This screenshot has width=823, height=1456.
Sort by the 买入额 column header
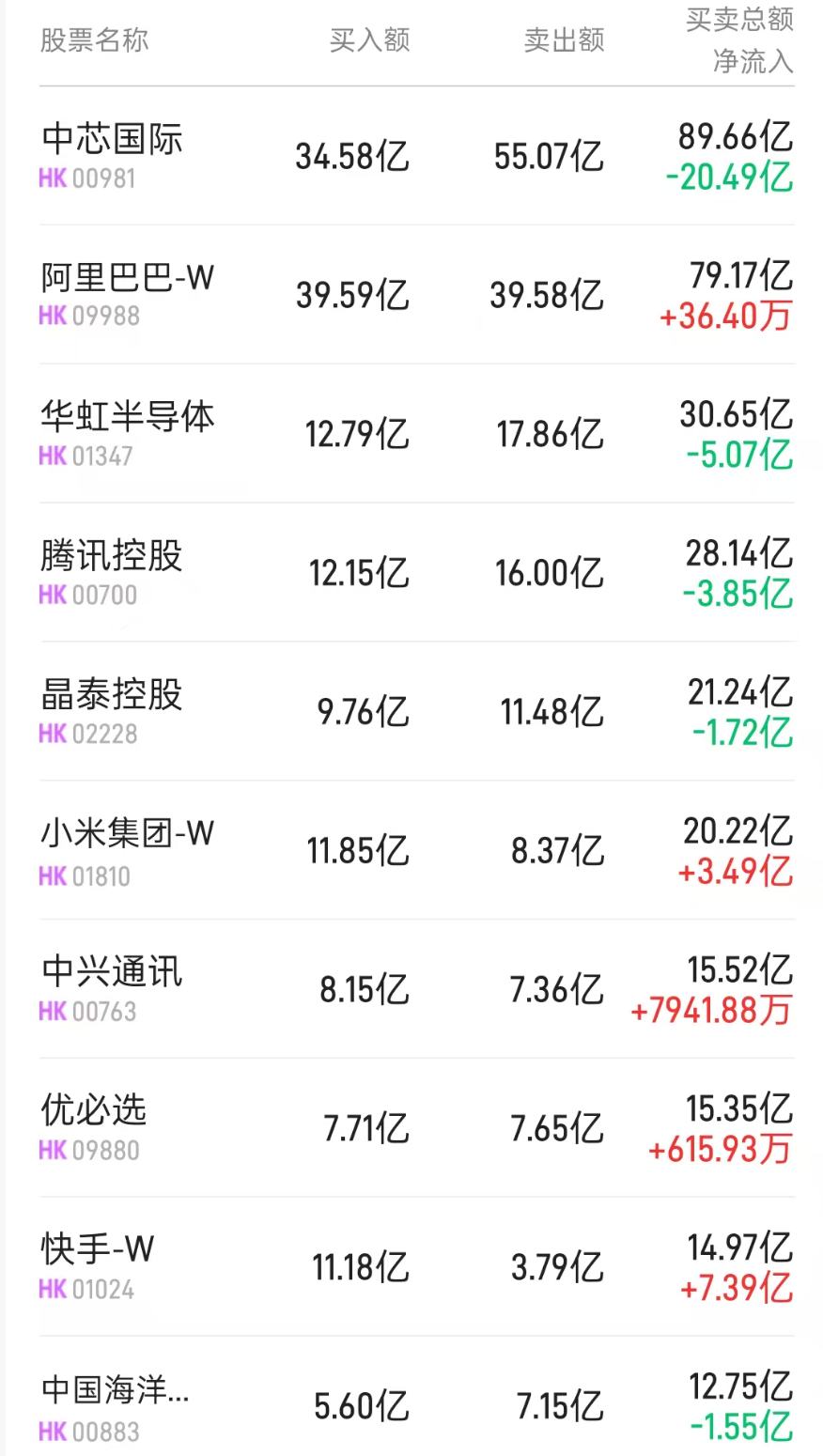(369, 39)
